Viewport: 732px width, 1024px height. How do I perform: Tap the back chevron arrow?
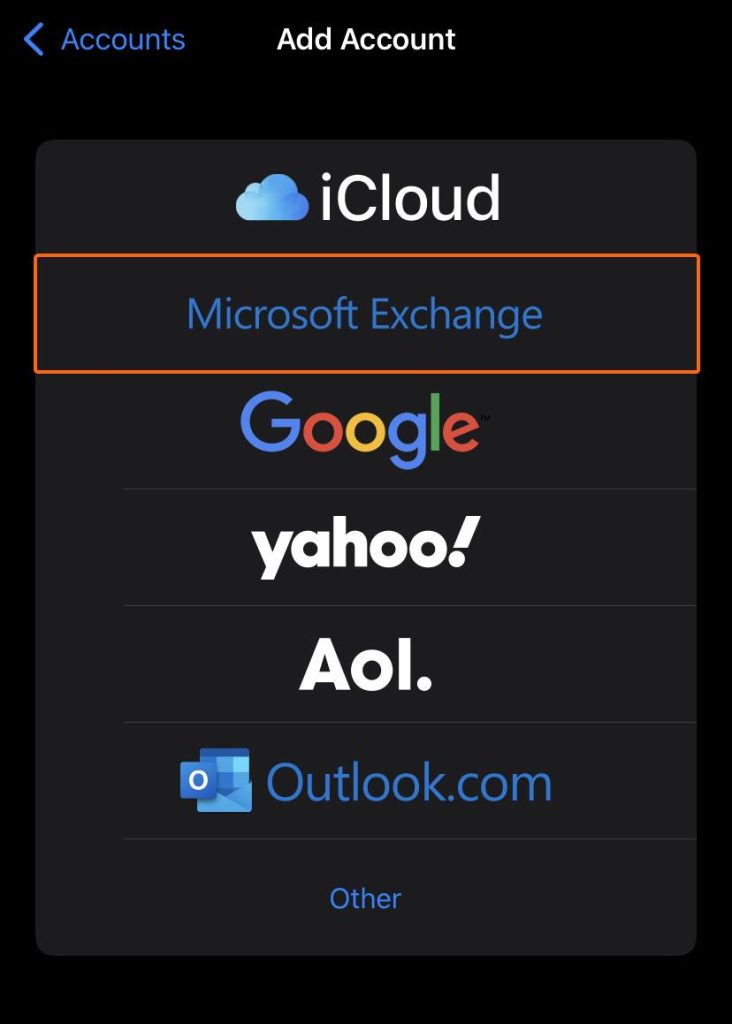coord(31,39)
